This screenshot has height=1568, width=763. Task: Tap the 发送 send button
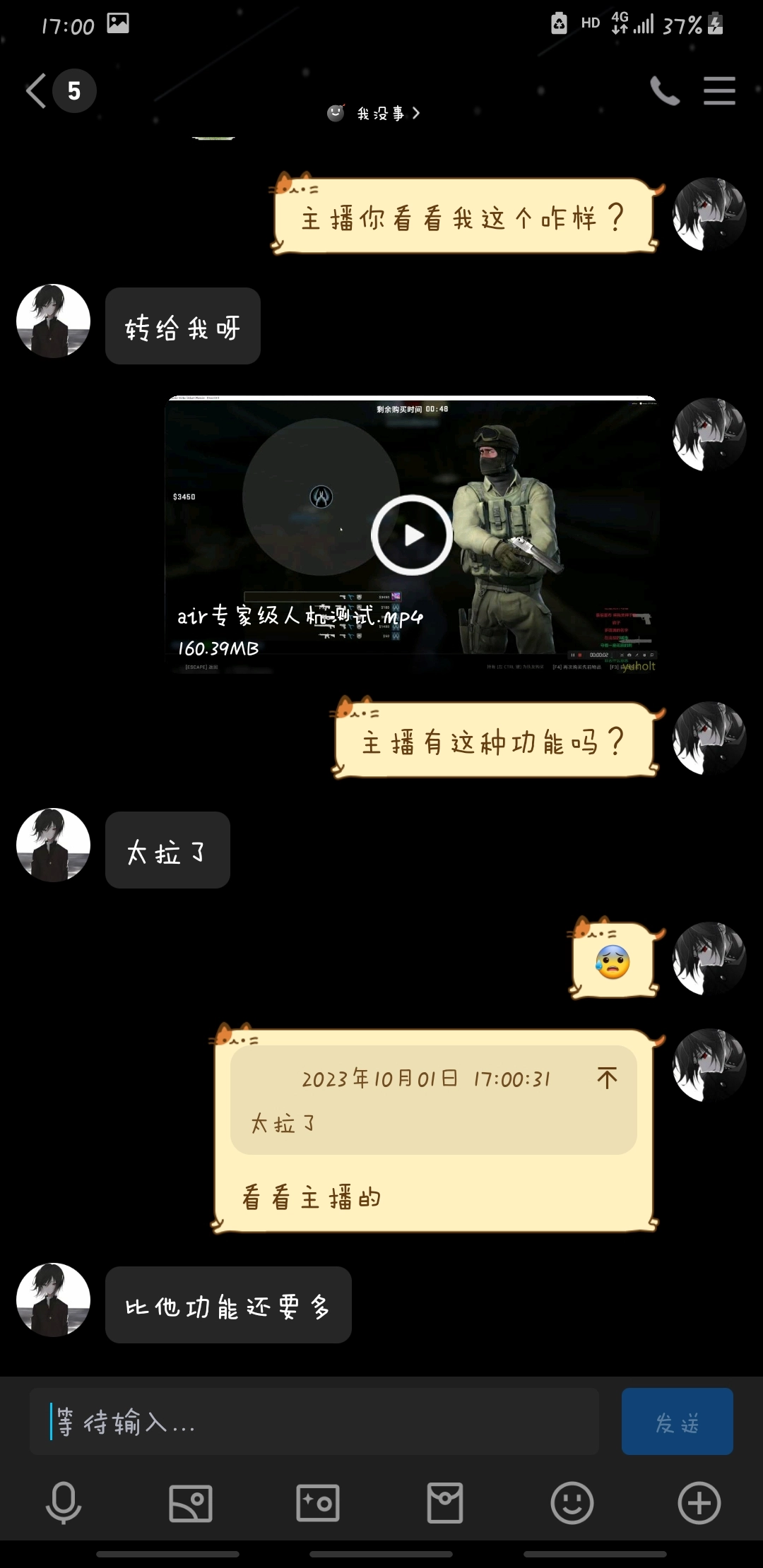(x=677, y=1421)
